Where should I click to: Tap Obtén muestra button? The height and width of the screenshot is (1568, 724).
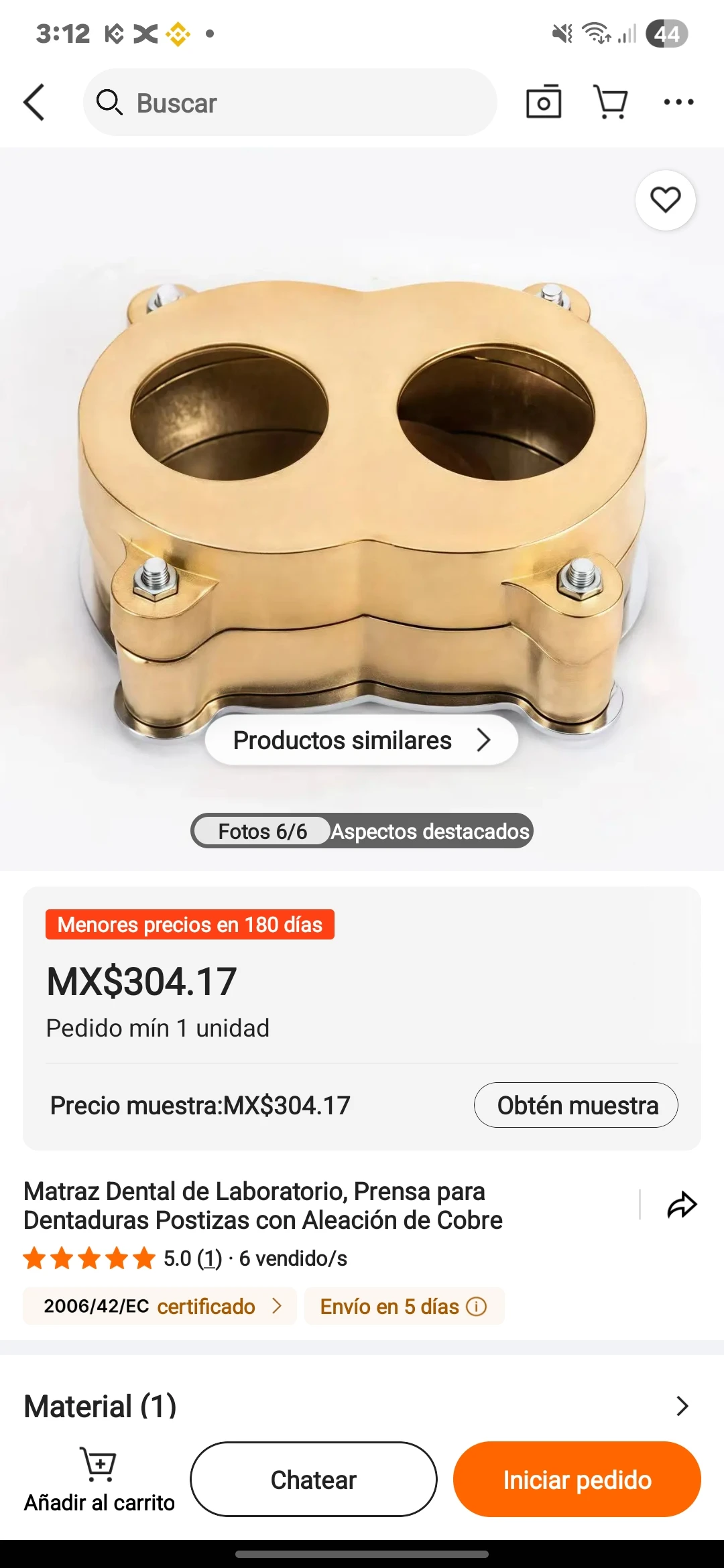576,1105
